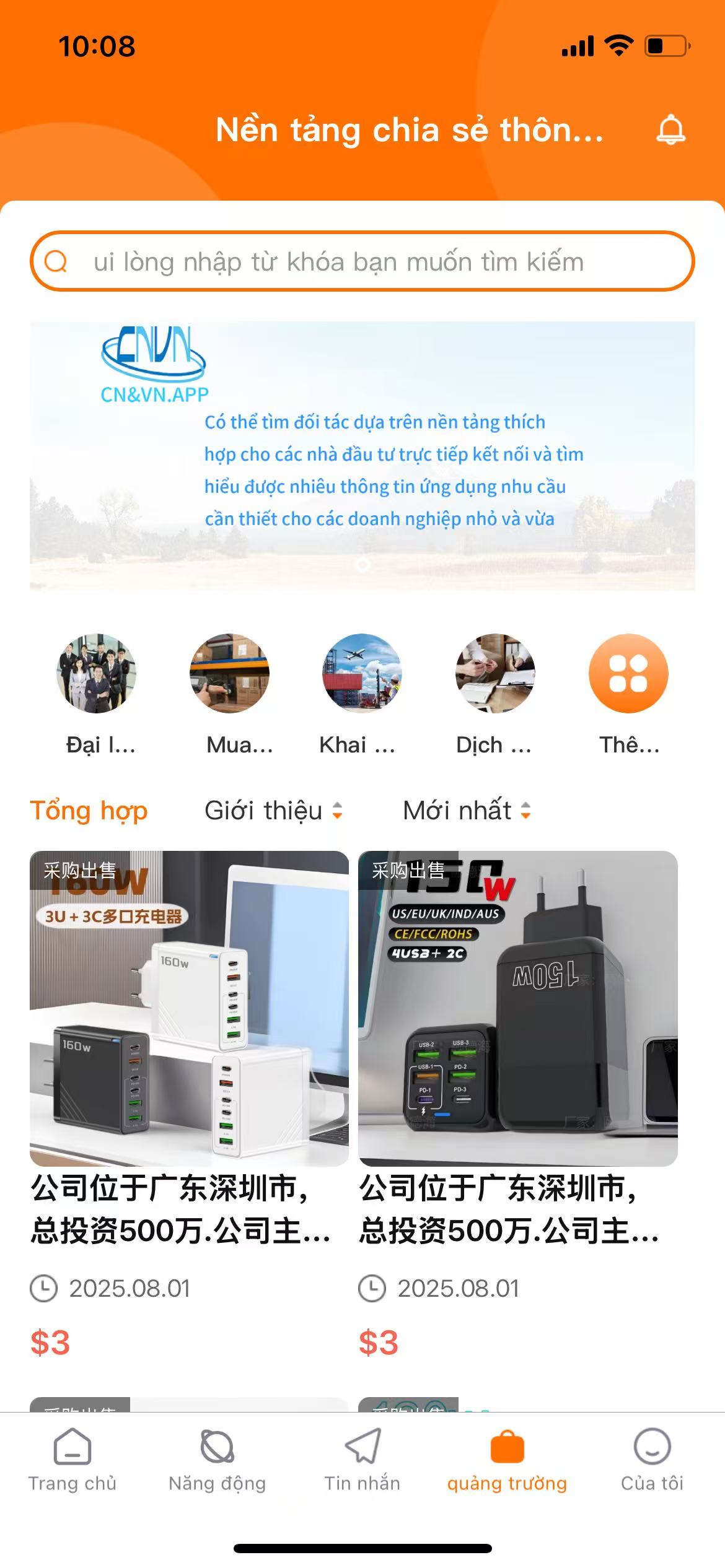Open Tin nhắn messages tab
The height and width of the screenshot is (1568, 725).
[362, 1460]
